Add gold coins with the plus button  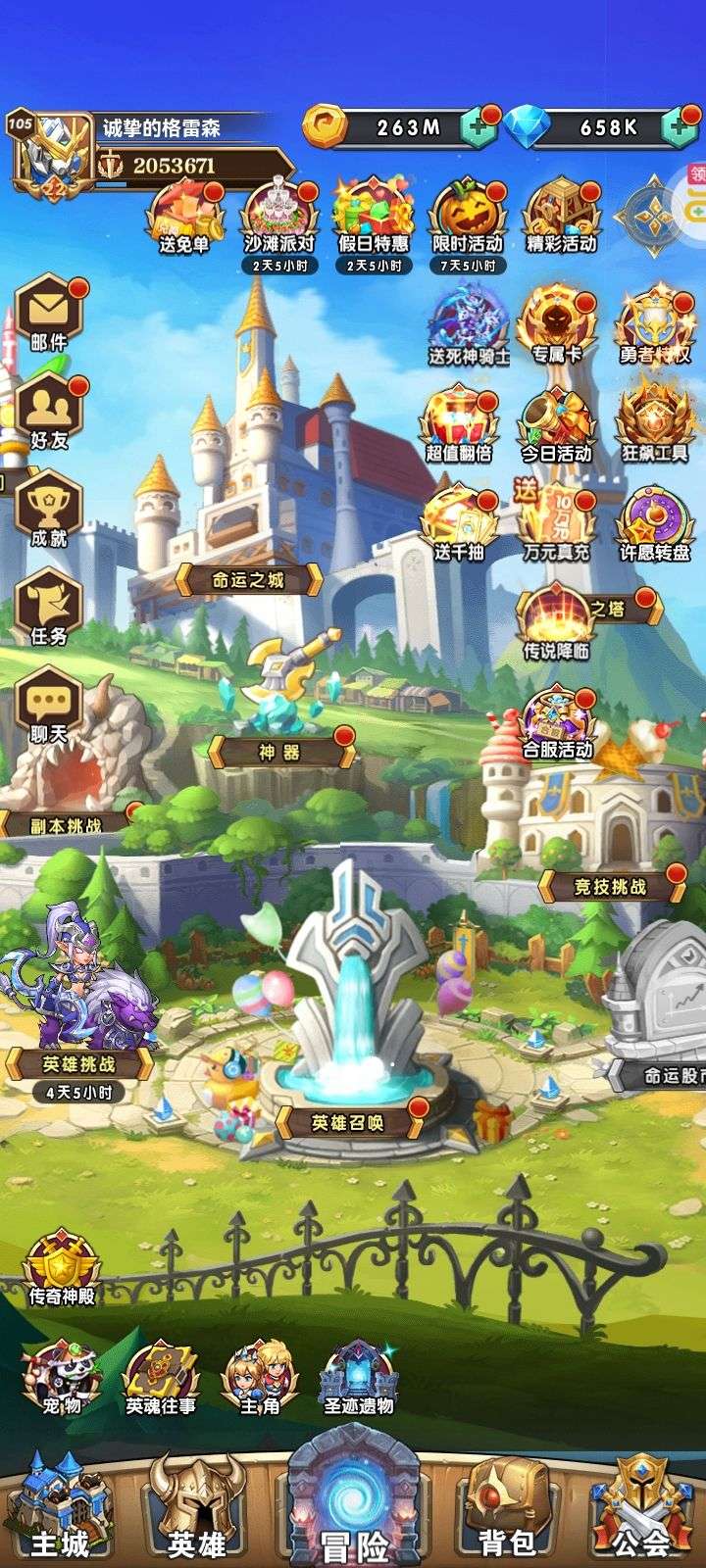pos(476,127)
